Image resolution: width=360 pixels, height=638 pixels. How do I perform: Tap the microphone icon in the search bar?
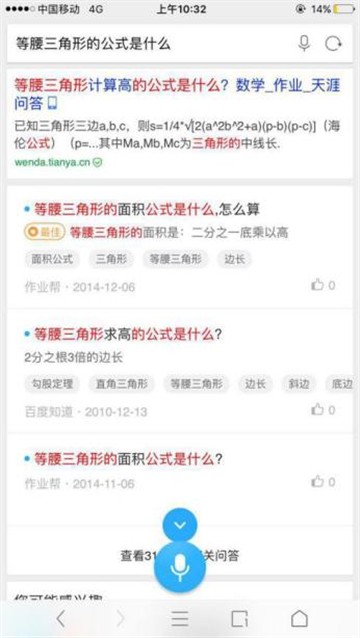pyautogui.click(x=304, y=44)
